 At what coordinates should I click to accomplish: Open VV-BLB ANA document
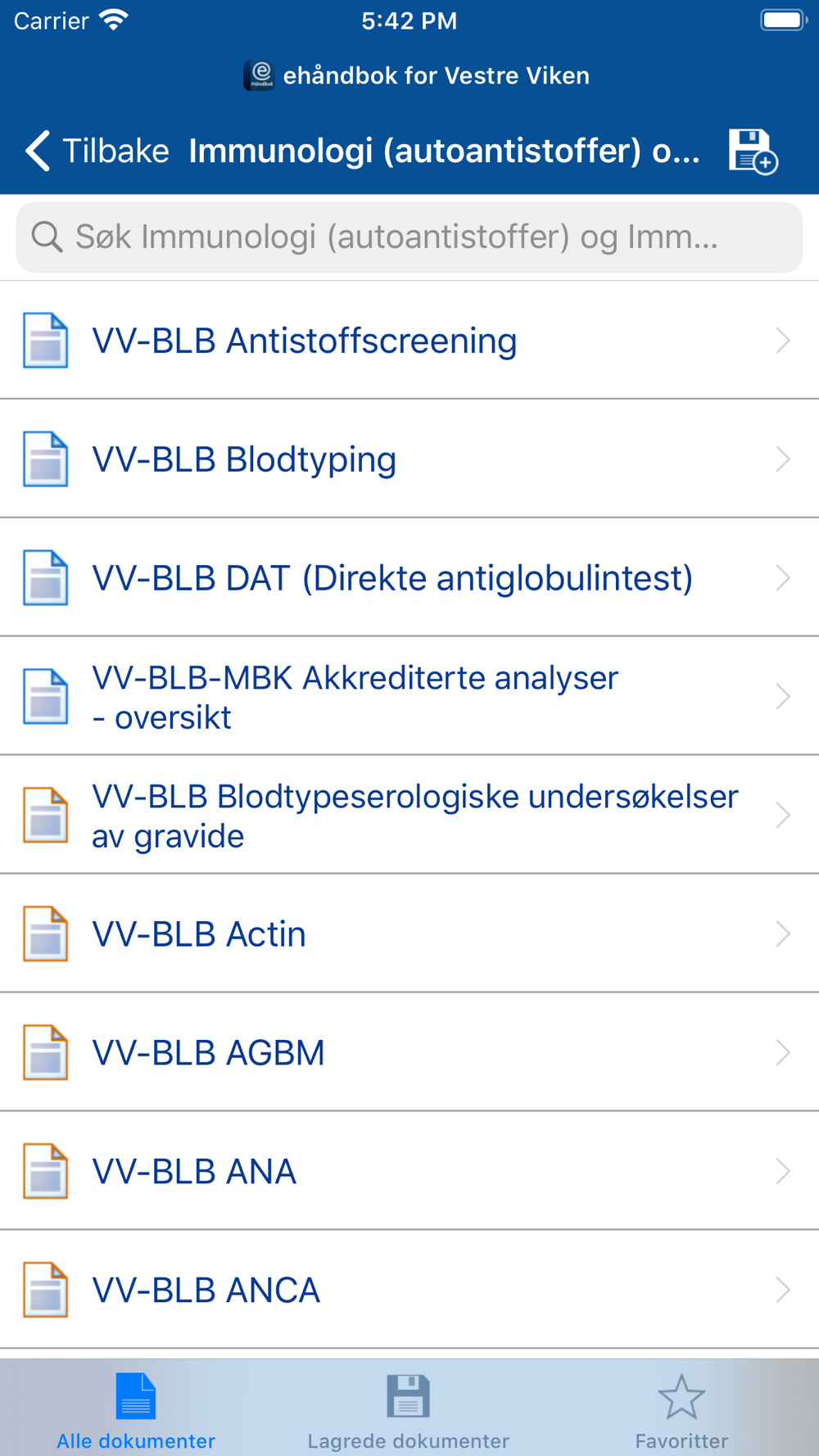click(x=409, y=1172)
